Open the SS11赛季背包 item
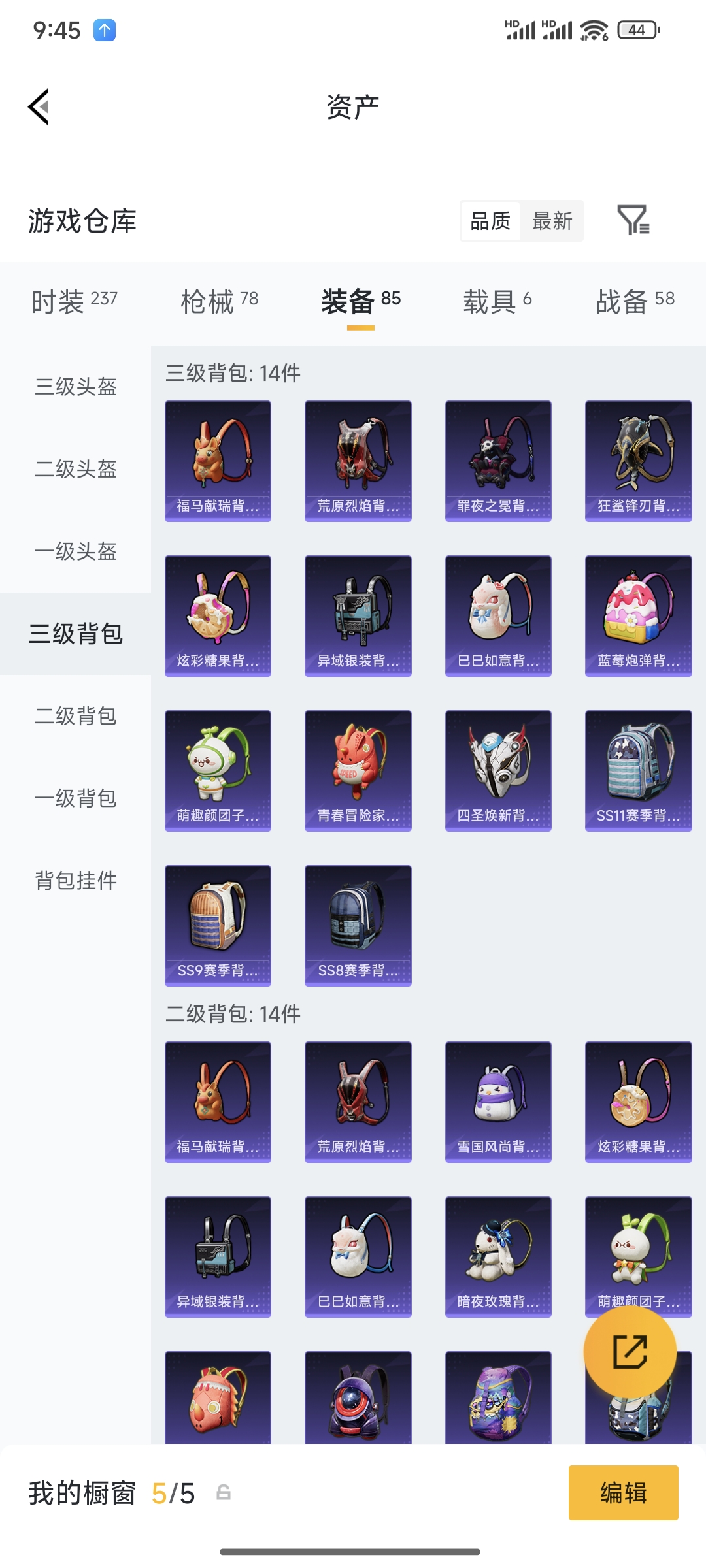This screenshot has width=706, height=1568. pos(638,771)
